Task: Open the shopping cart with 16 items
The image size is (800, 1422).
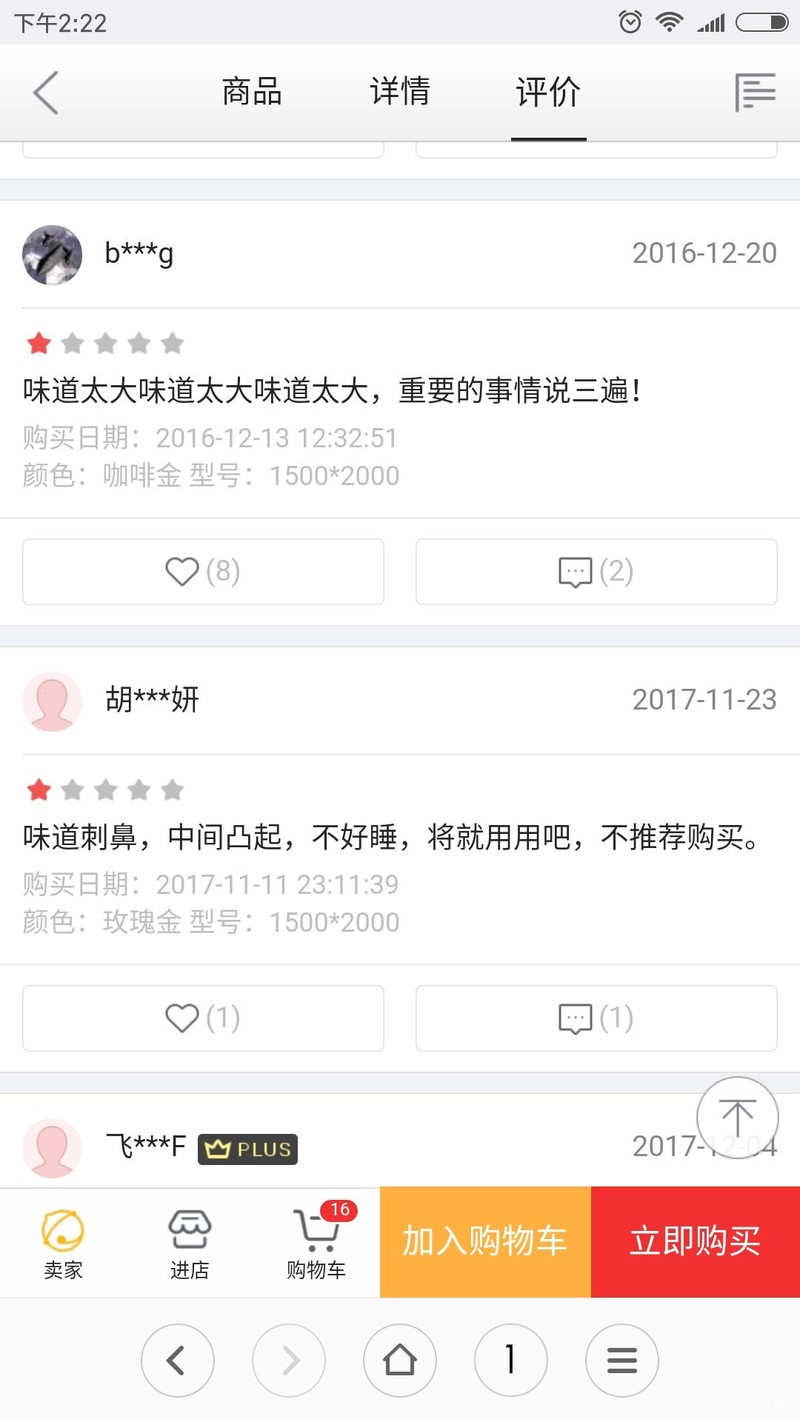Action: pos(317,1243)
